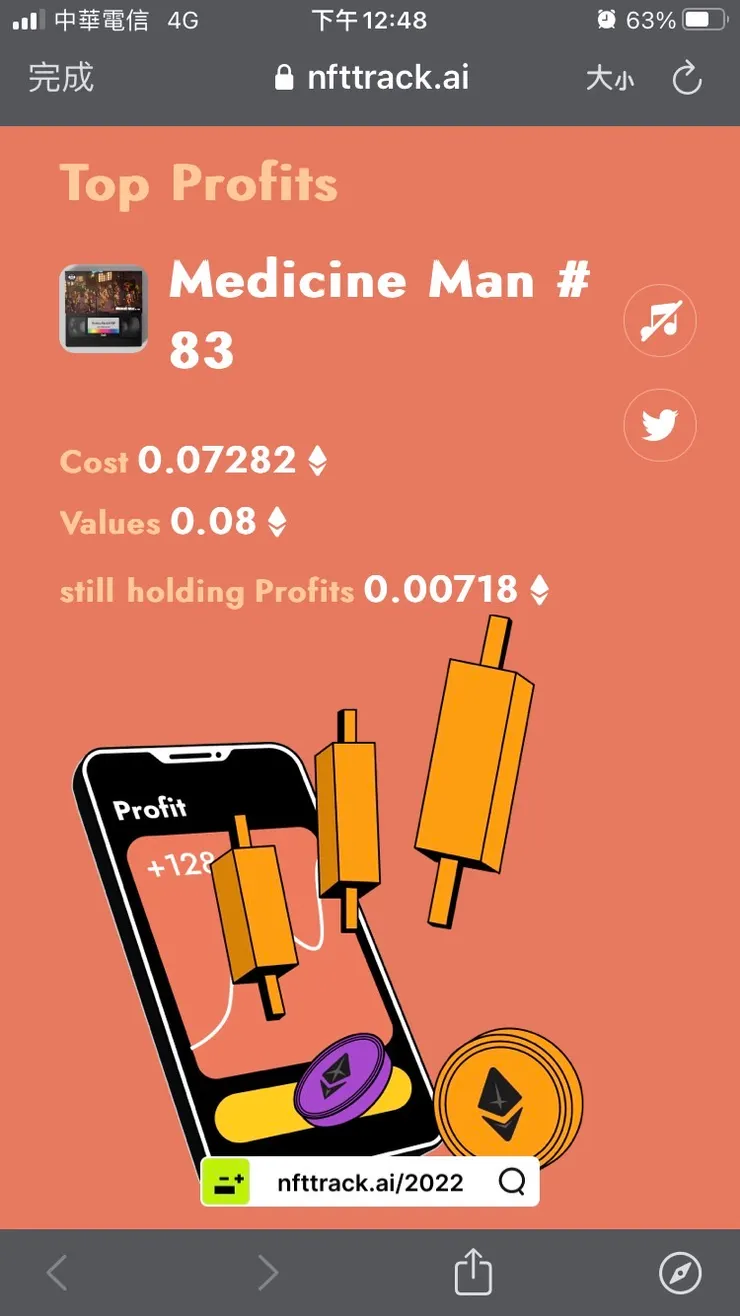Open page in Safari via compass icon
Screen dimensions: 740x1316
click(680, 1273)
